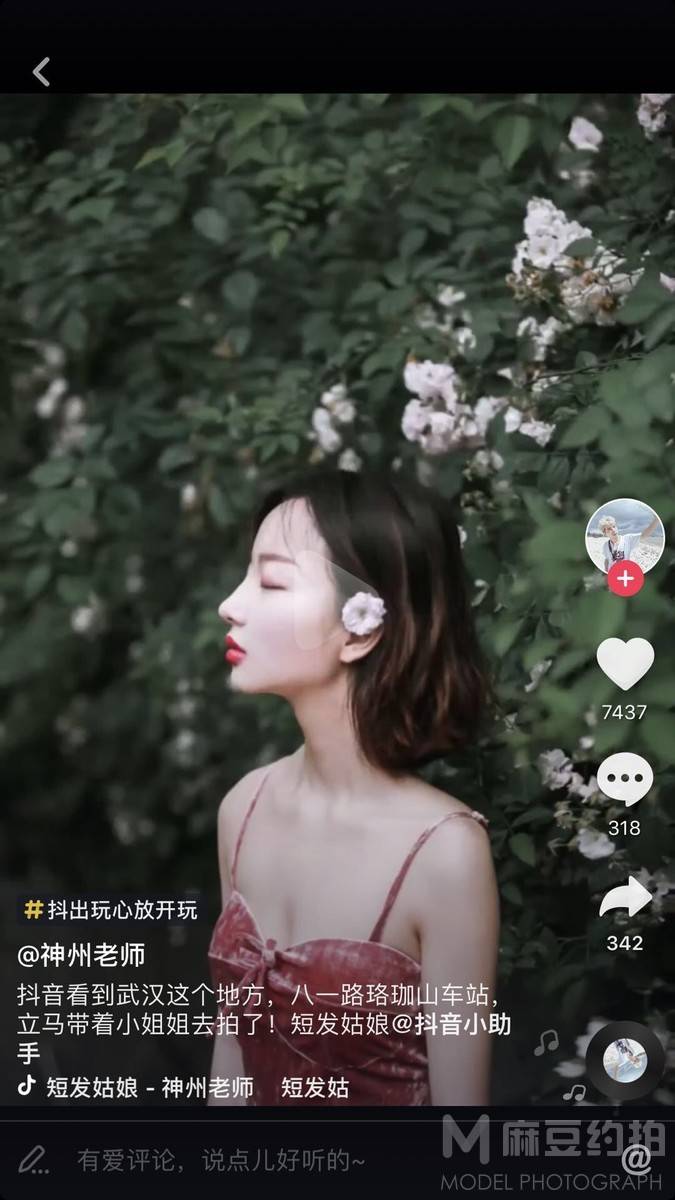The image size is (675, 1200).
Task: Open the creator's profile avatar
Action: click(x=624, y=536)
